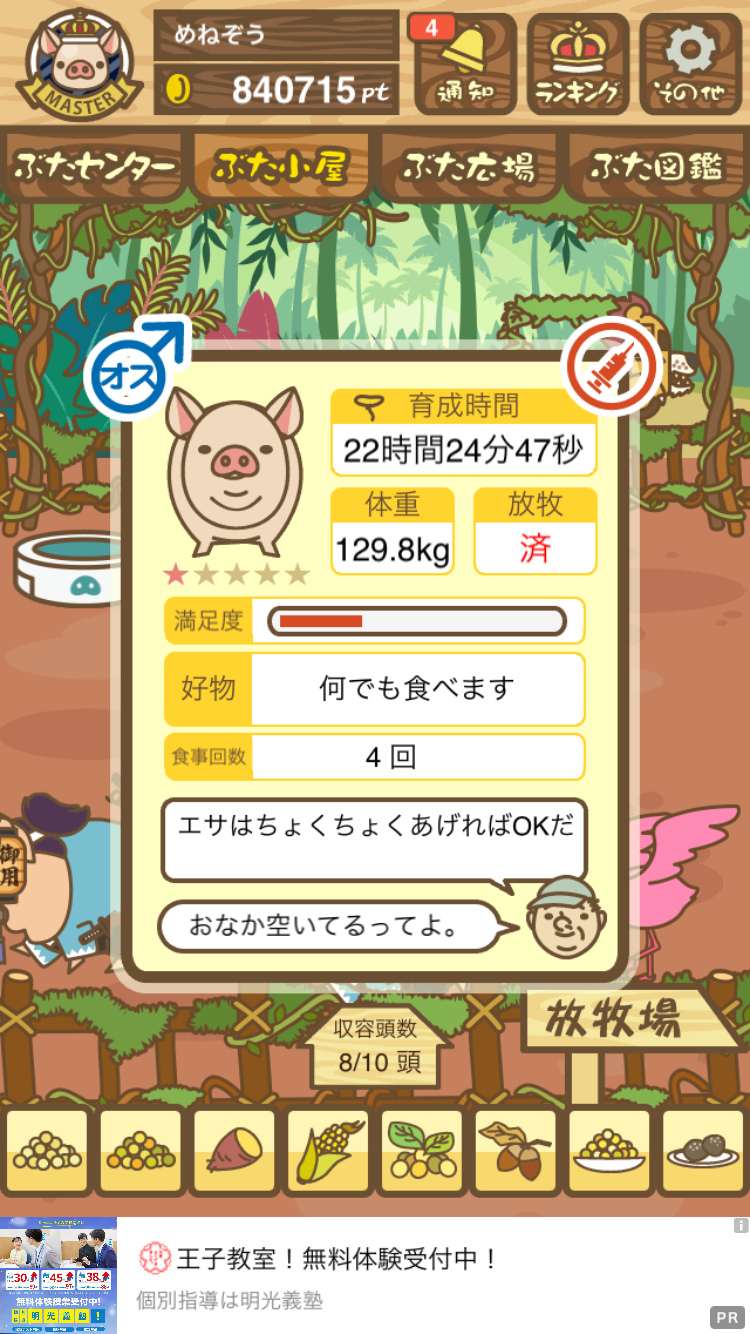750x1334 pixels.
Task: Tap the no-injection syringe icon
Action: point(613,368)
